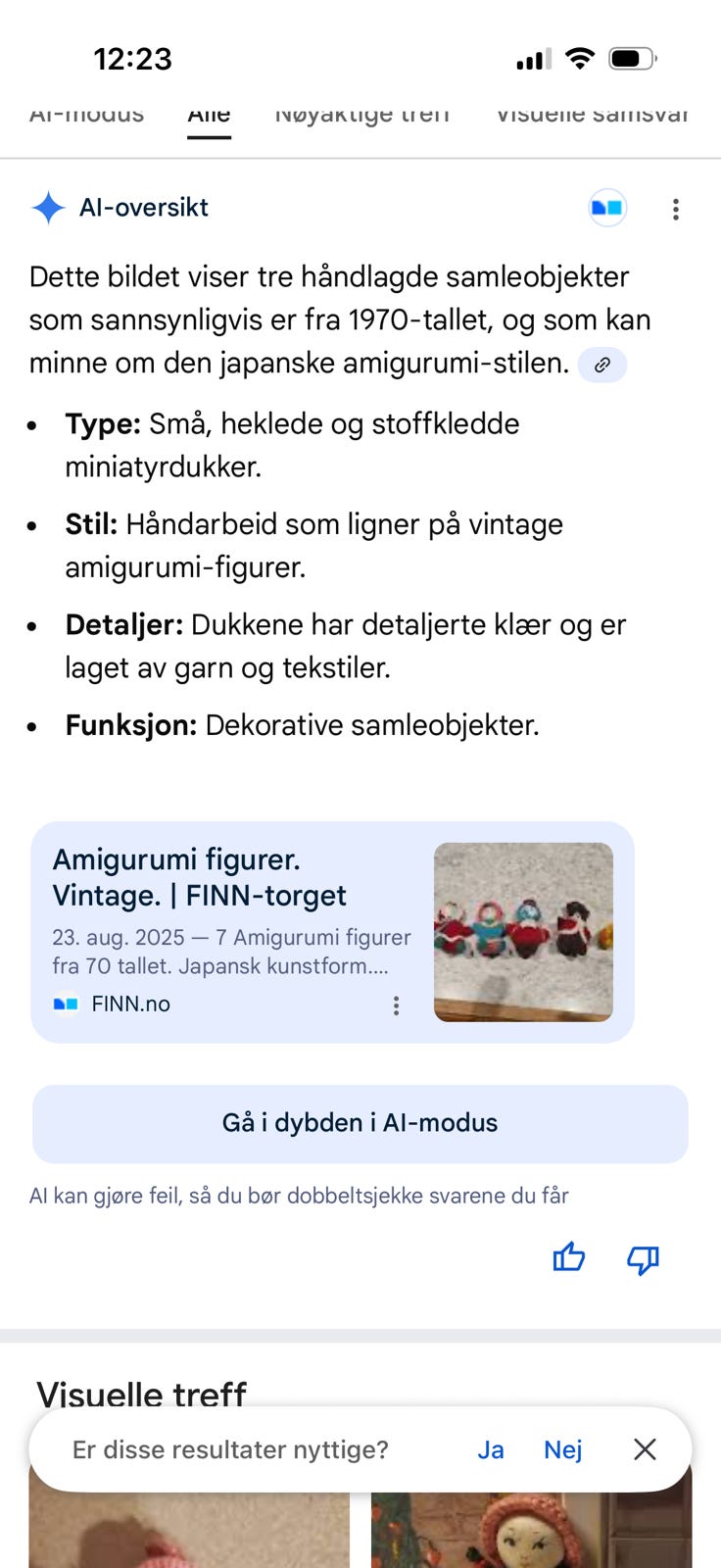721x1568 pixels.
Task: Open the three-dot menu on the FINN result
Action: click(396, 1005)
